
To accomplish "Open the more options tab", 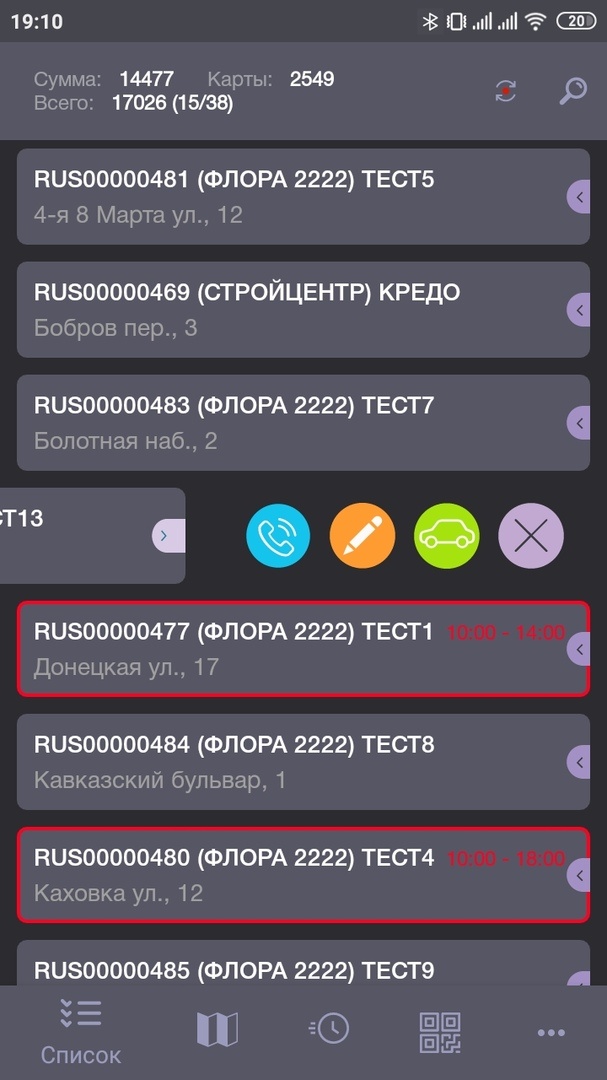I will (551, 1032).
